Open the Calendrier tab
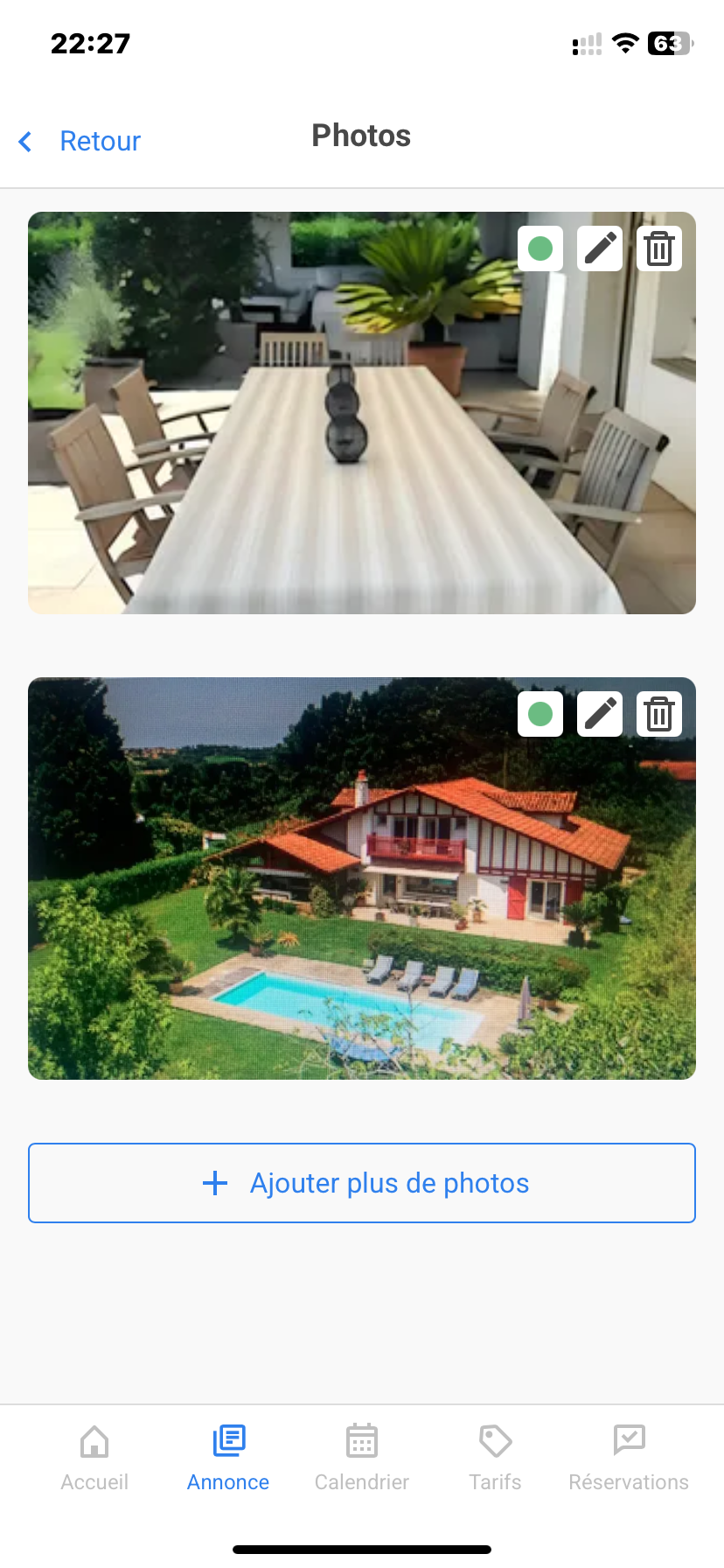 pyautogui.click(x=362, y=1458)
